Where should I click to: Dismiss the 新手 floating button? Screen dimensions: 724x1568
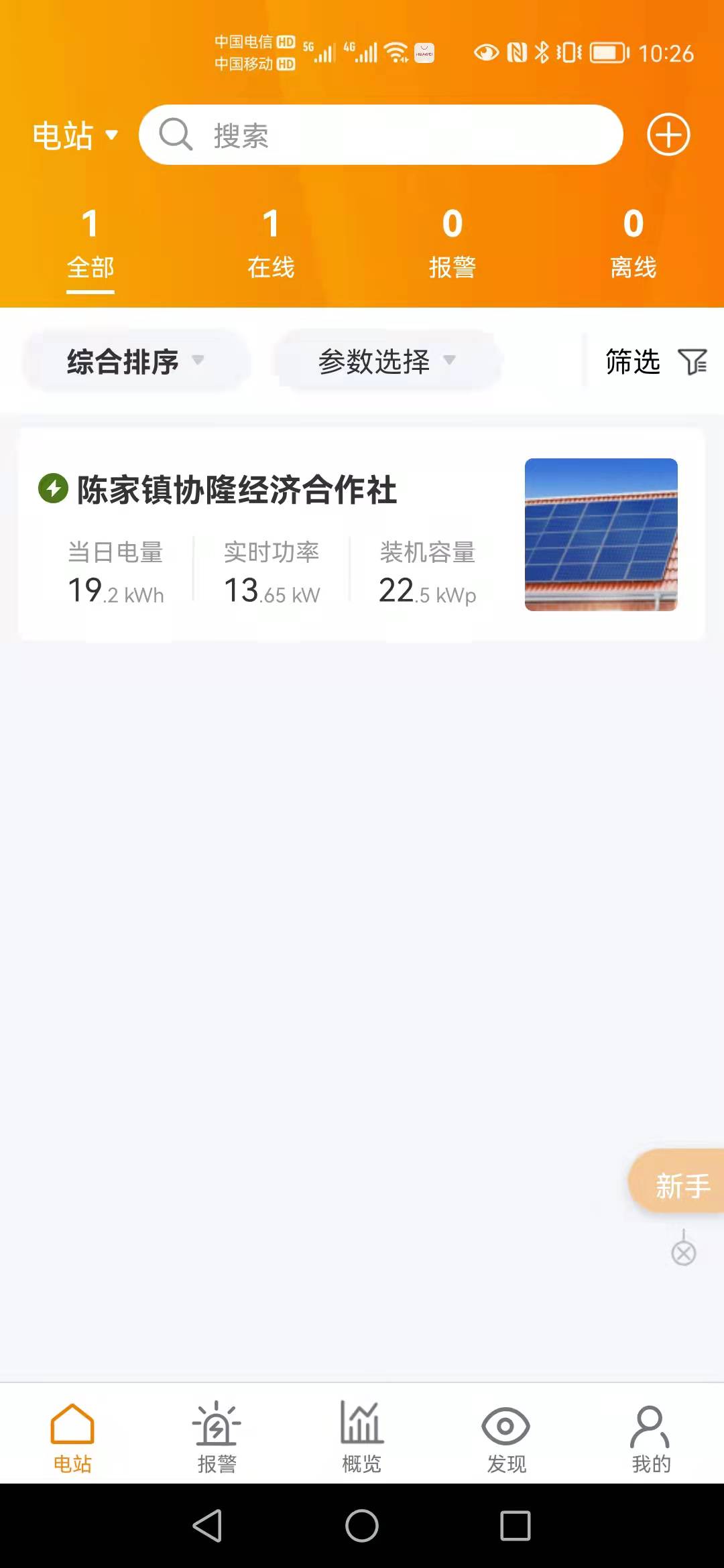coord(683,1252)
